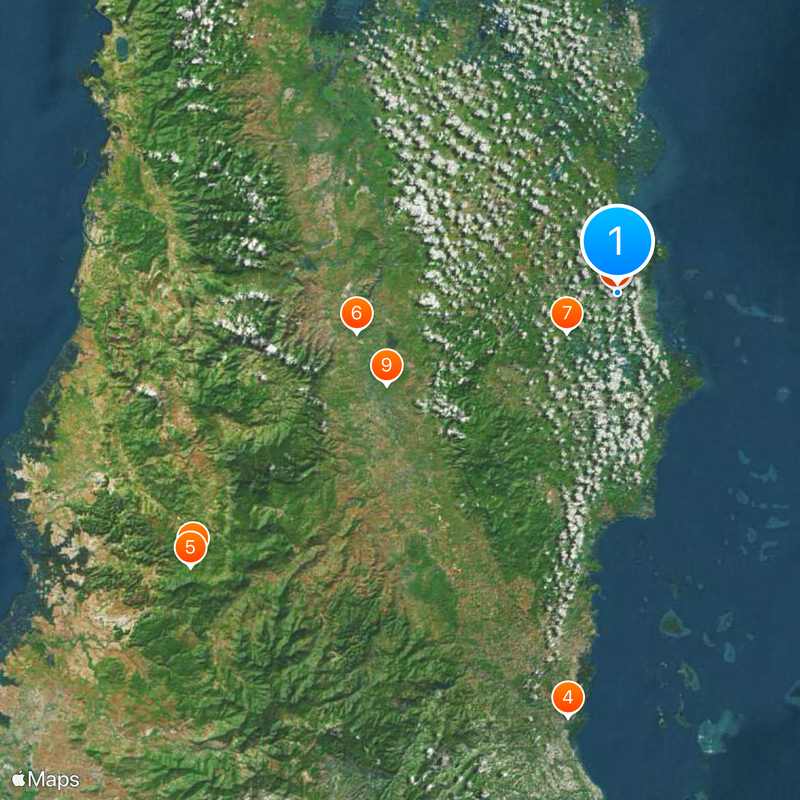Tap map pin number 9
Image resolution: width=800 pixels, height=800 pixels.
386,365
